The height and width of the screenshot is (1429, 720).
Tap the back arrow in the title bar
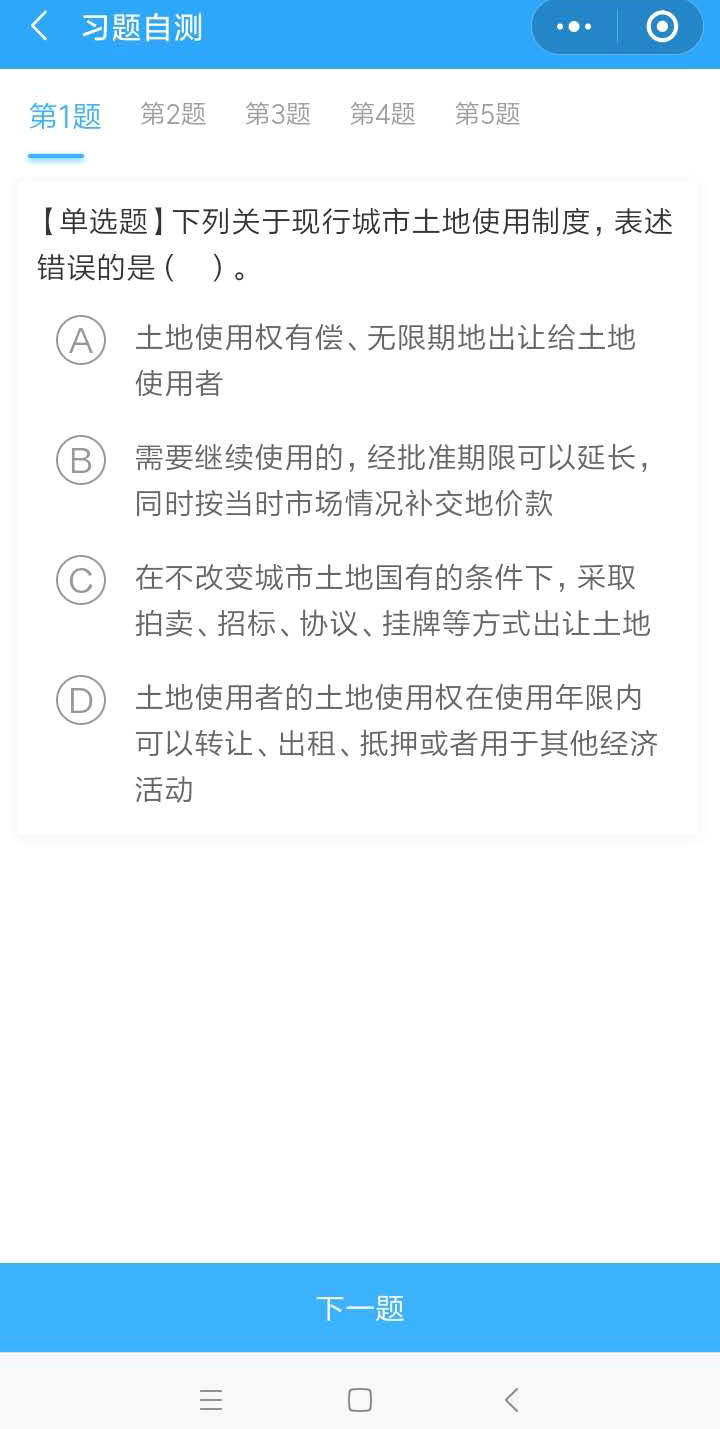pyautogui.click(x=38, y=25)
